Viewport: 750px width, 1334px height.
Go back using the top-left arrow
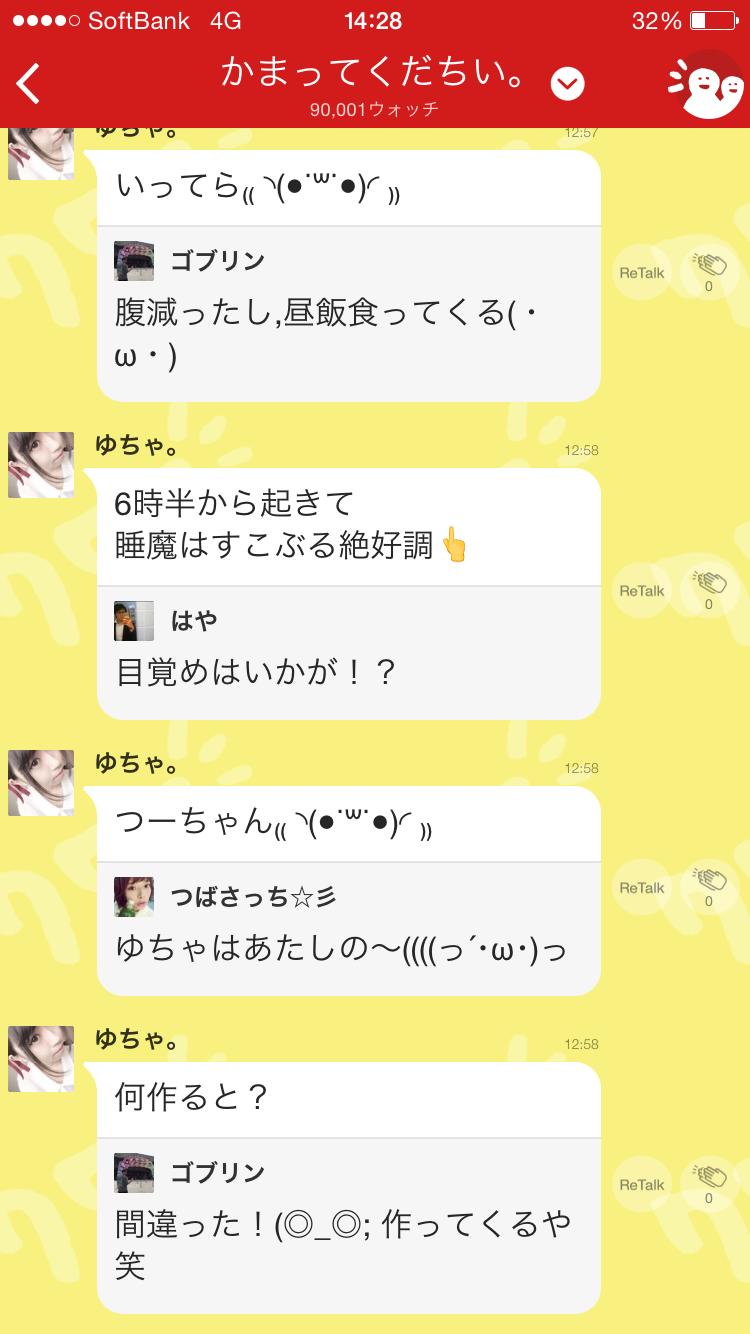click(30, 84)
